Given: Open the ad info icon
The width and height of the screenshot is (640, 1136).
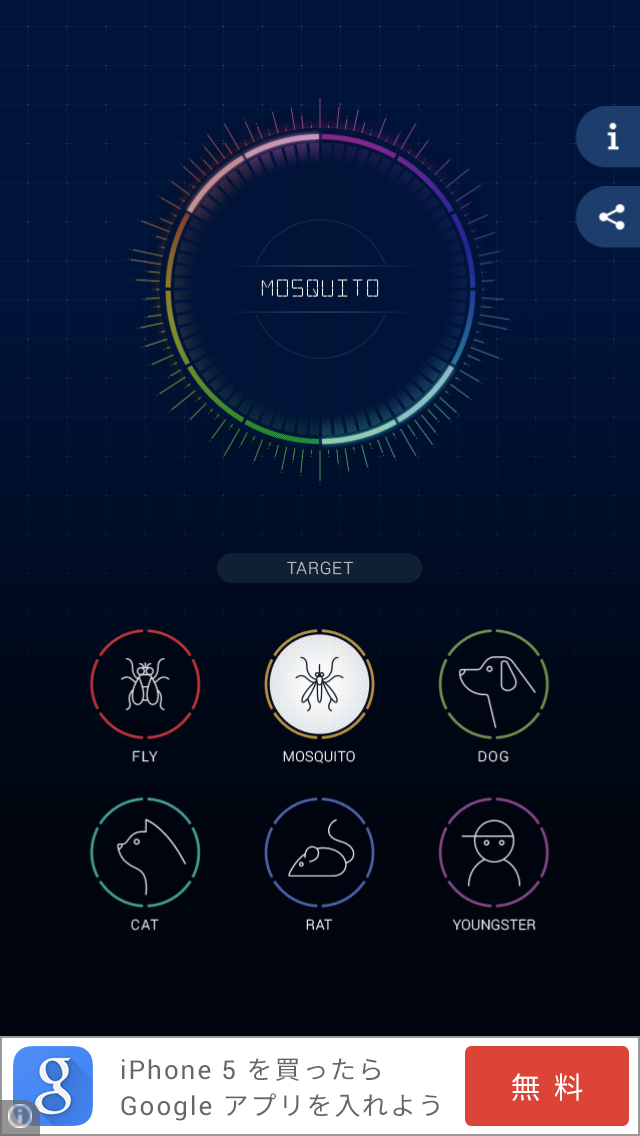Looking at the screenshot, I should pyautogui.click(x=19, y=1116).
